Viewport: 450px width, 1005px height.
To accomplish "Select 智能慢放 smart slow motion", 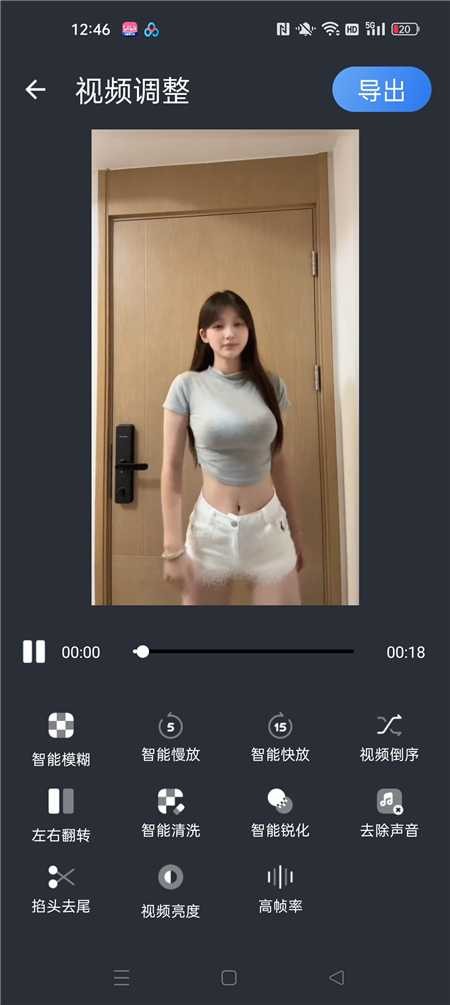I will pos(171,738).
